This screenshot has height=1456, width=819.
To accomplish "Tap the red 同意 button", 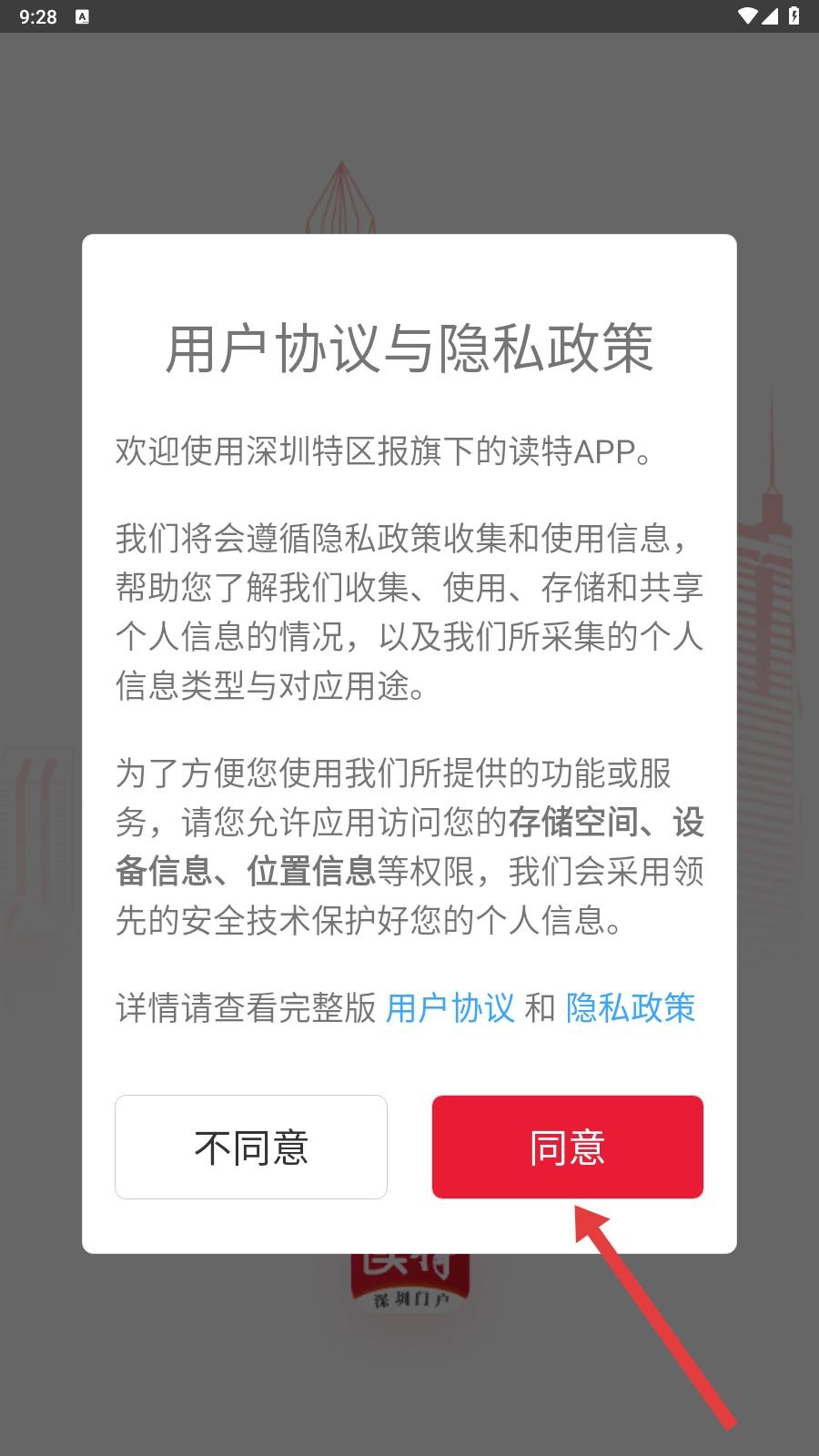I will click(x=567, y=1147).
